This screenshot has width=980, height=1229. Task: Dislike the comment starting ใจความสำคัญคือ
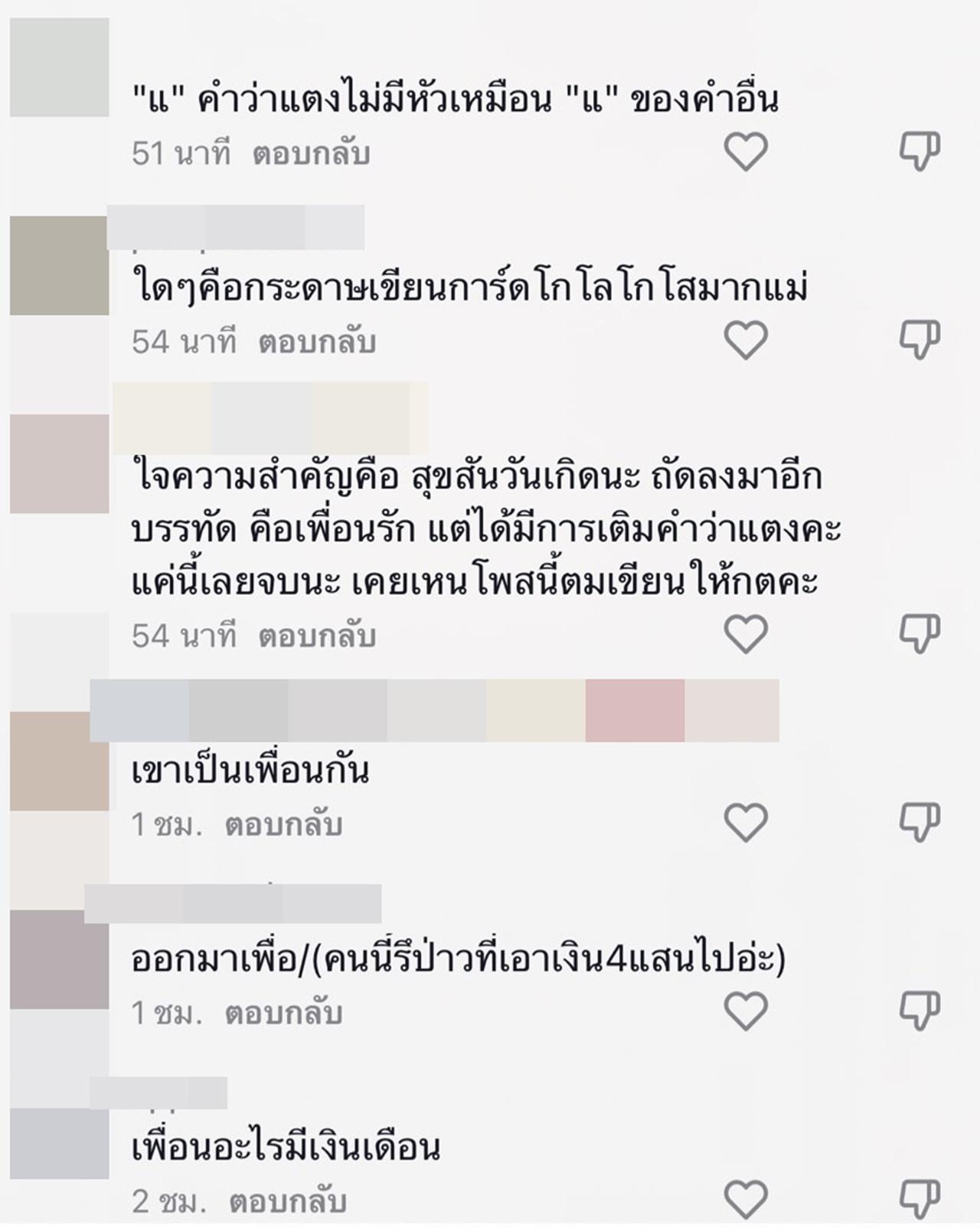point(919,634)
